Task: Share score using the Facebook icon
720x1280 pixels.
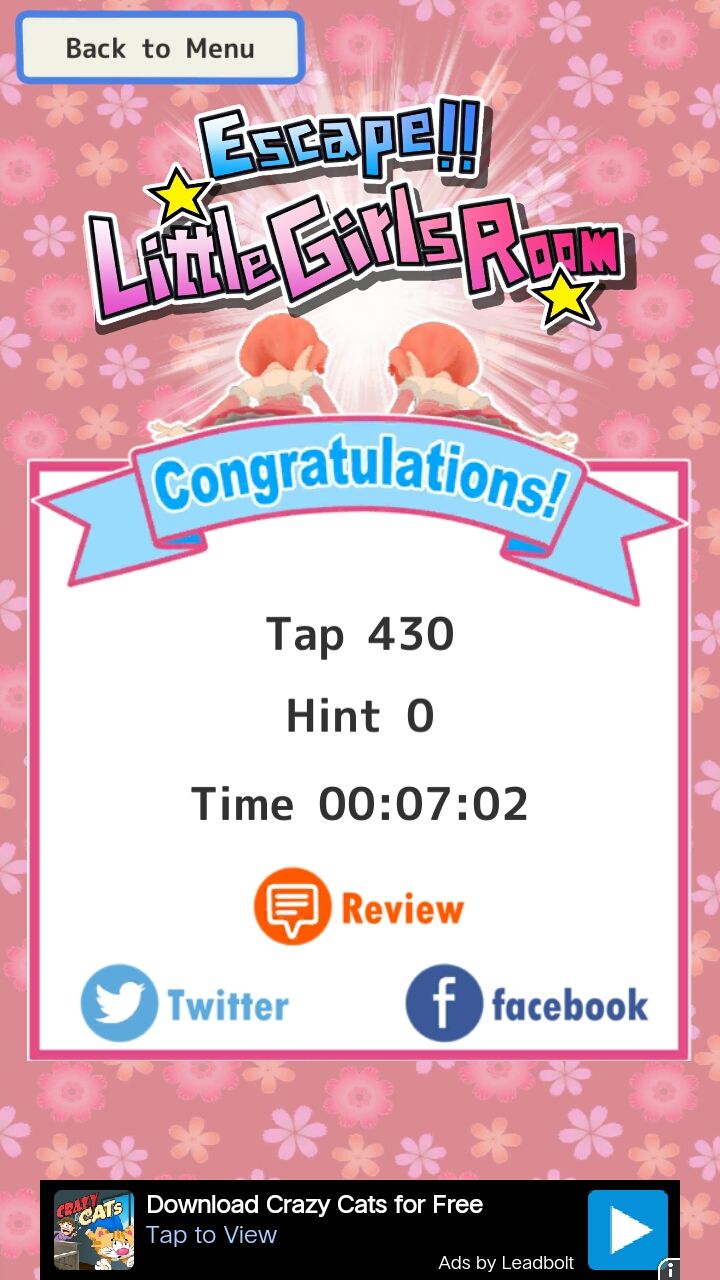Action: 443,1003
